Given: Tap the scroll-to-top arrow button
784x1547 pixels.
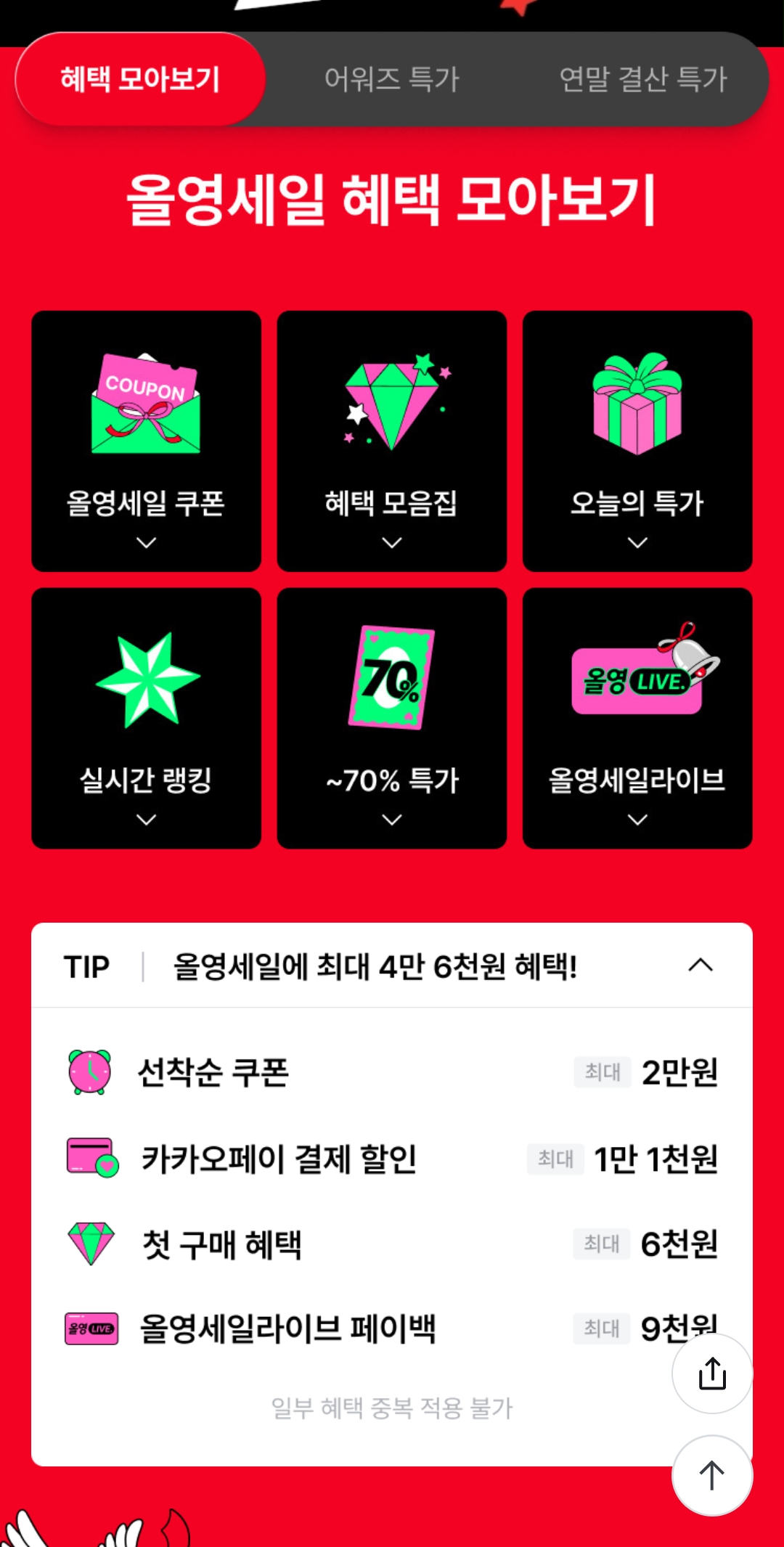Looking at the screenshot, I should [712, 1475].
